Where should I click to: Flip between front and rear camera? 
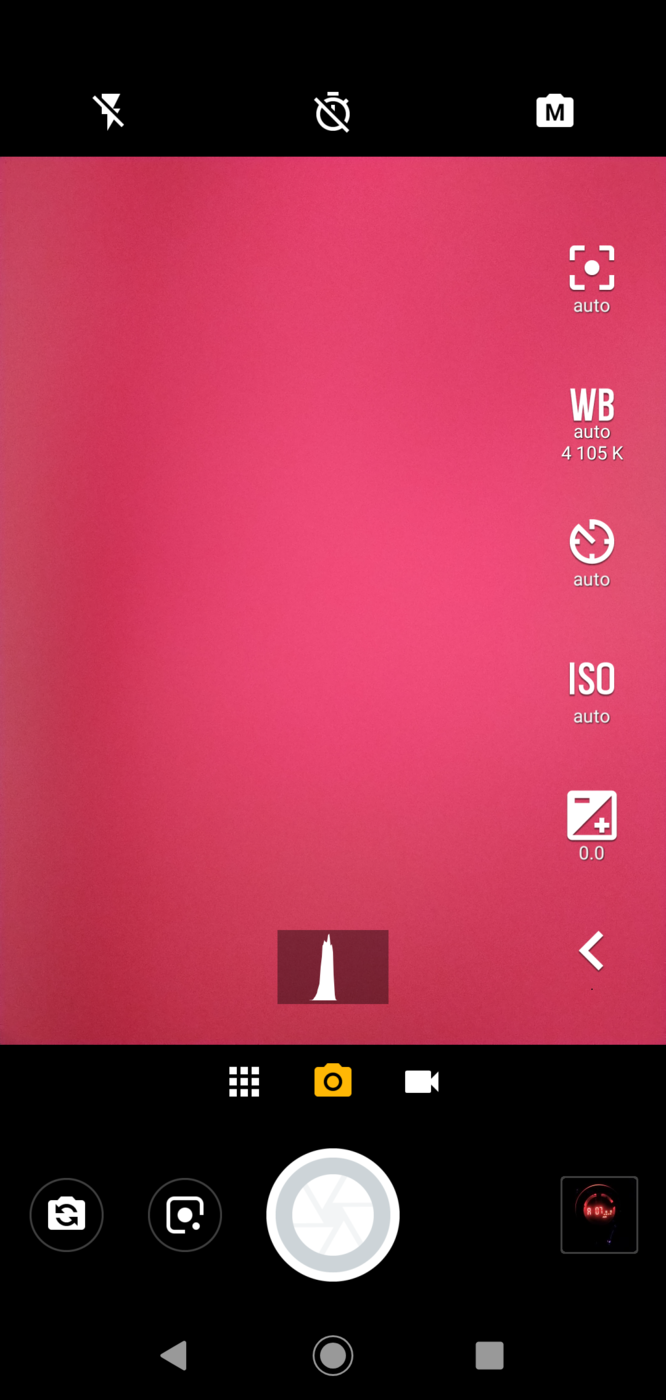pyautogui.click(x=67, y=1214)
